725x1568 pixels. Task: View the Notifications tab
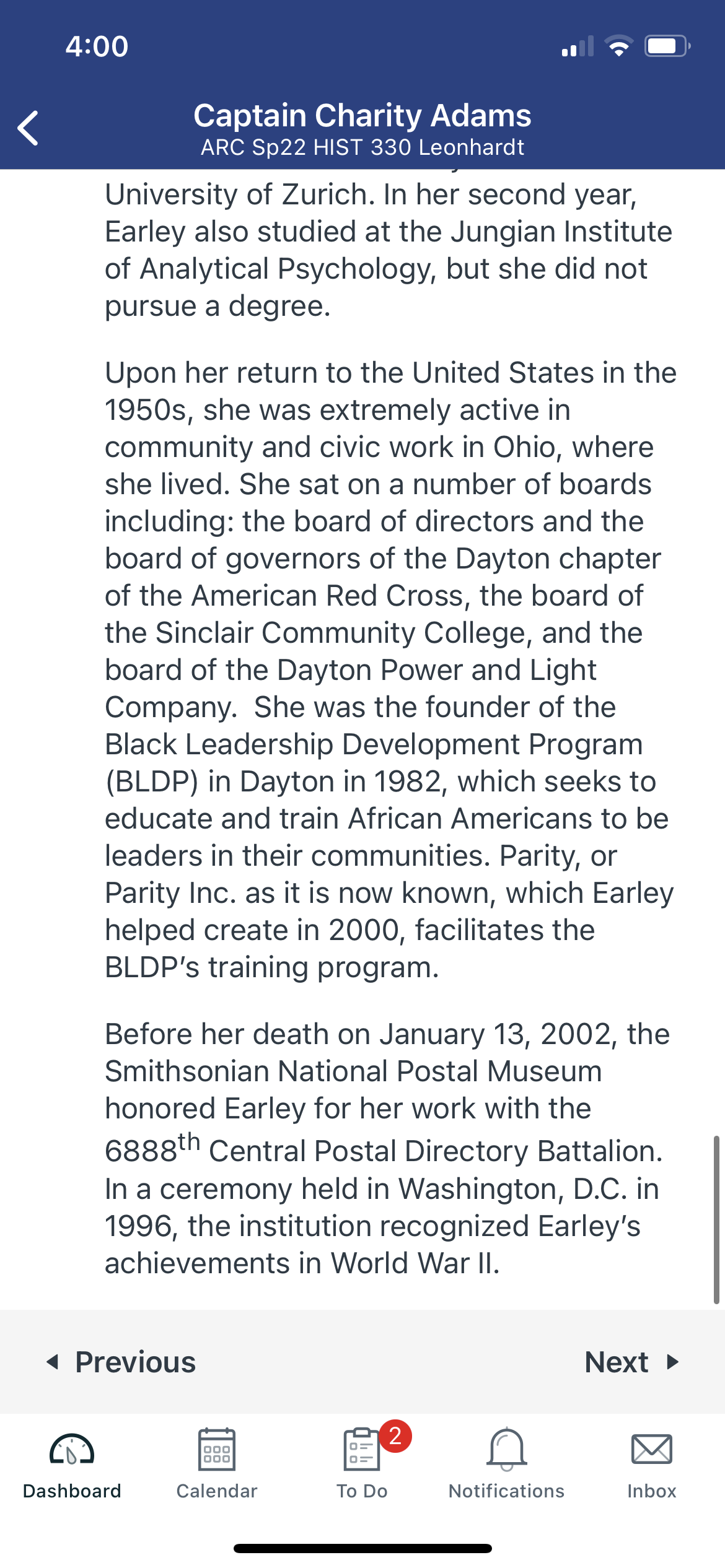coord(507,1464)
